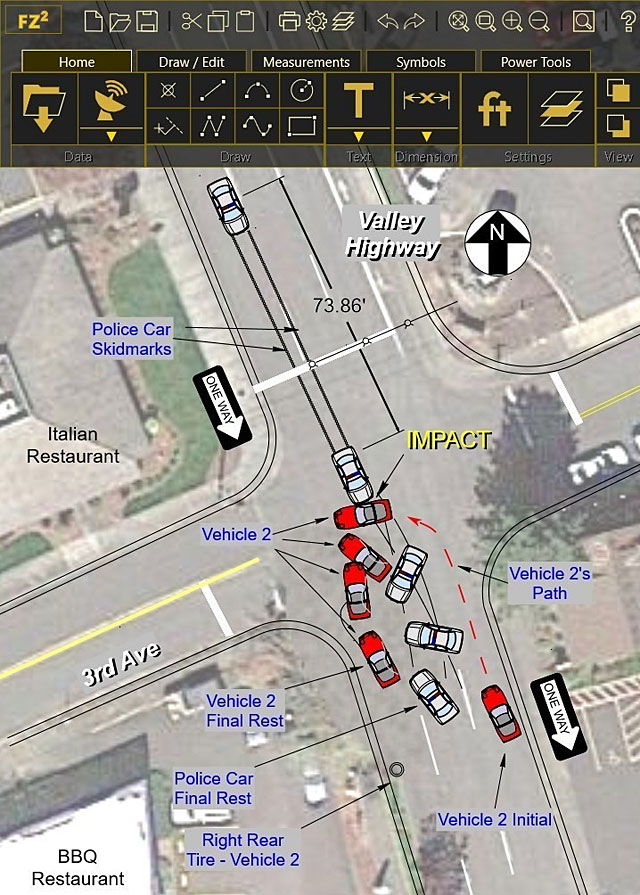Screen dimensions: 640x895
Task: Zoom out of the diagram
Action: 539,20
